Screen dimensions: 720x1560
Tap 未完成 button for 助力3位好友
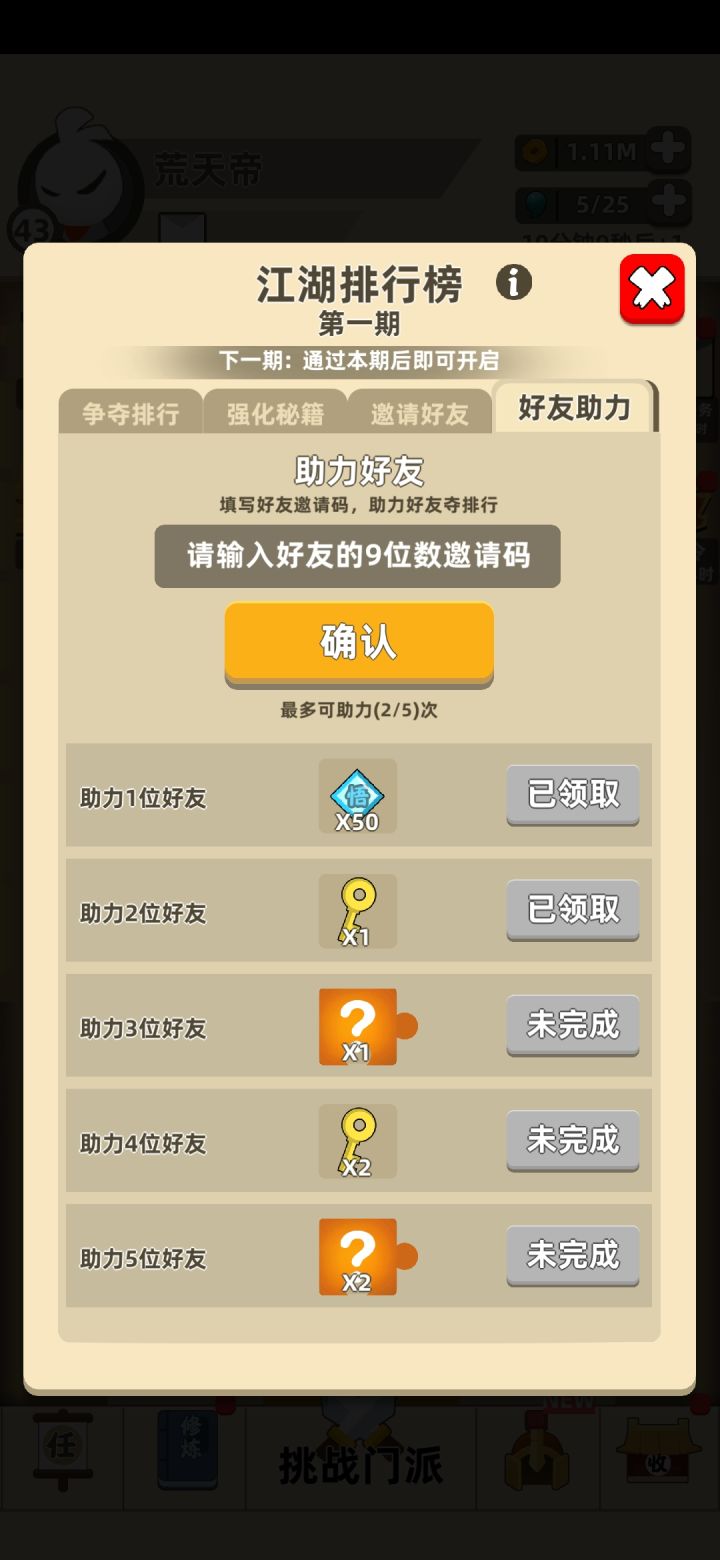click(571, 1025)
